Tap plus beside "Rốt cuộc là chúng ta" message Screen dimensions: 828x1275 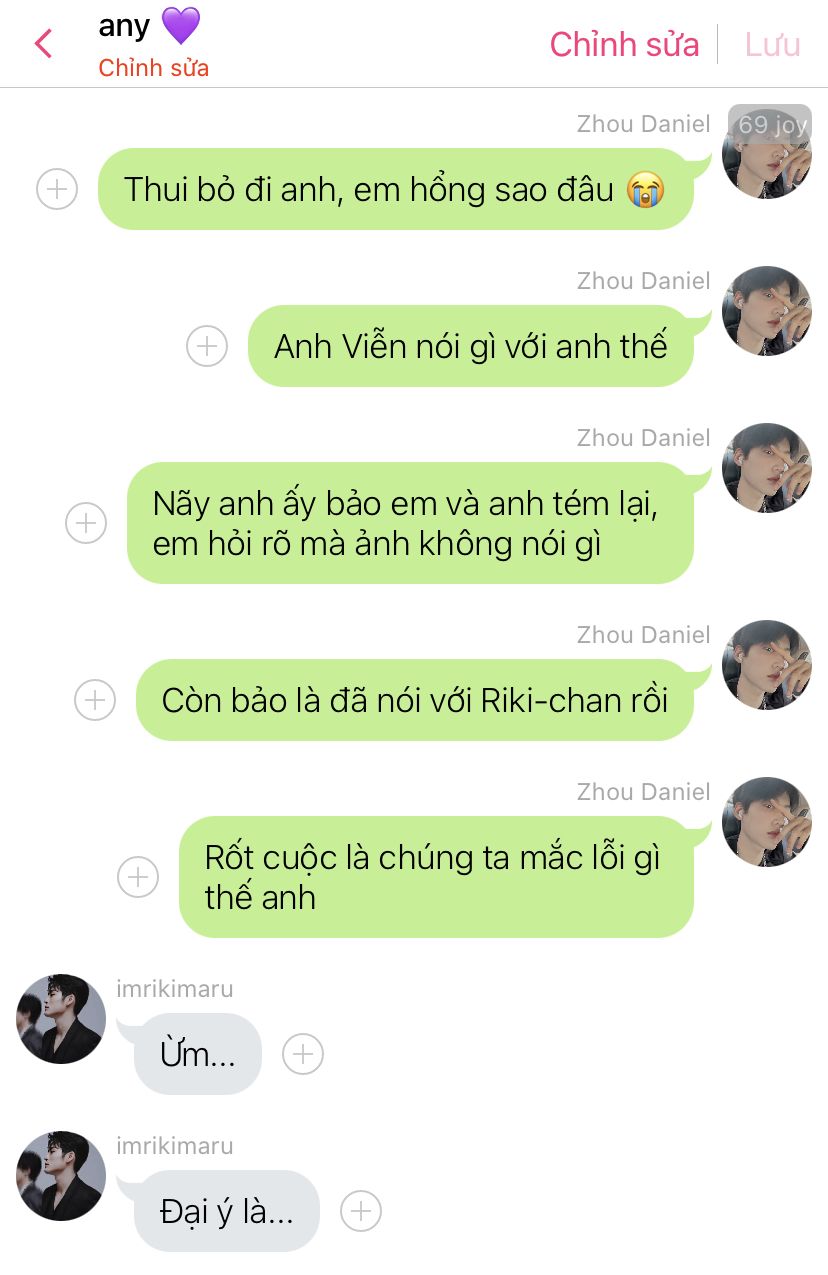tap(138, 877)
